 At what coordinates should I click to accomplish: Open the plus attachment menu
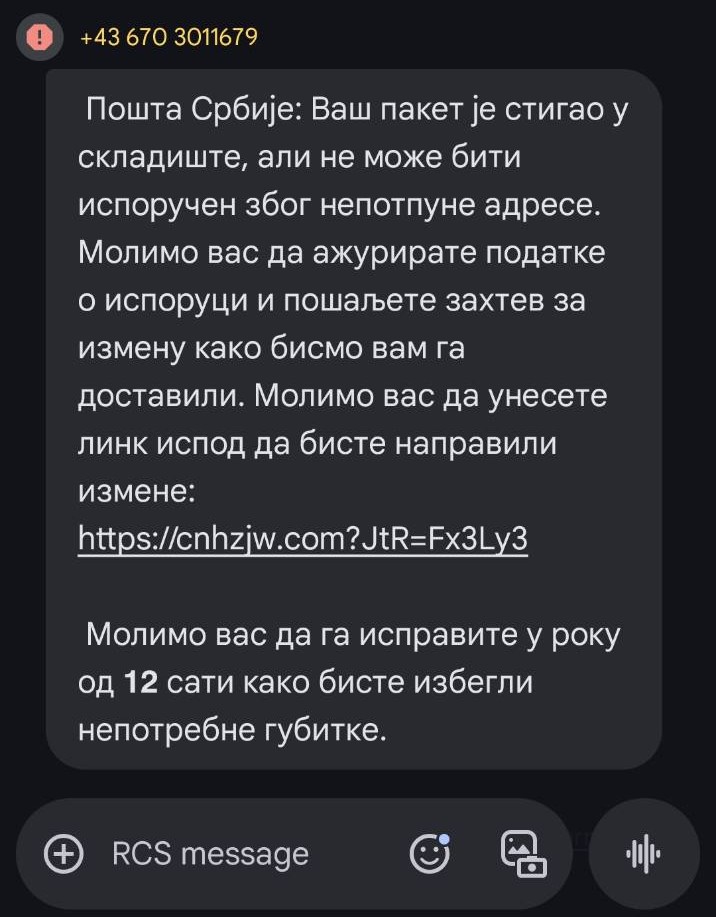pyautogui.click(x=64, y=854)
